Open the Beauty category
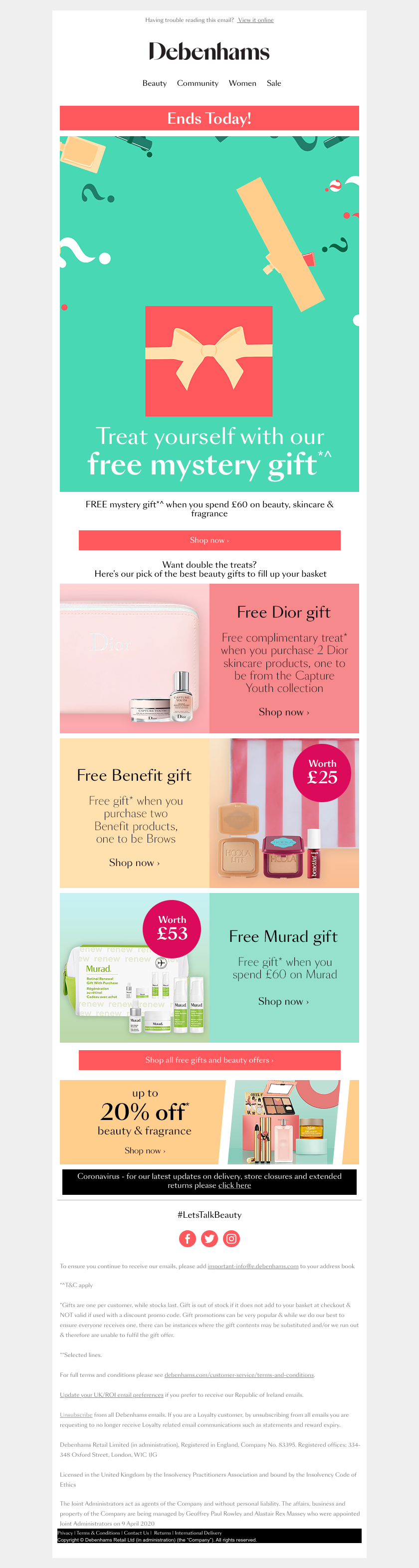The width and height of the screenshot is (419, 1568). pyautogui.click(x=154, y=83)
